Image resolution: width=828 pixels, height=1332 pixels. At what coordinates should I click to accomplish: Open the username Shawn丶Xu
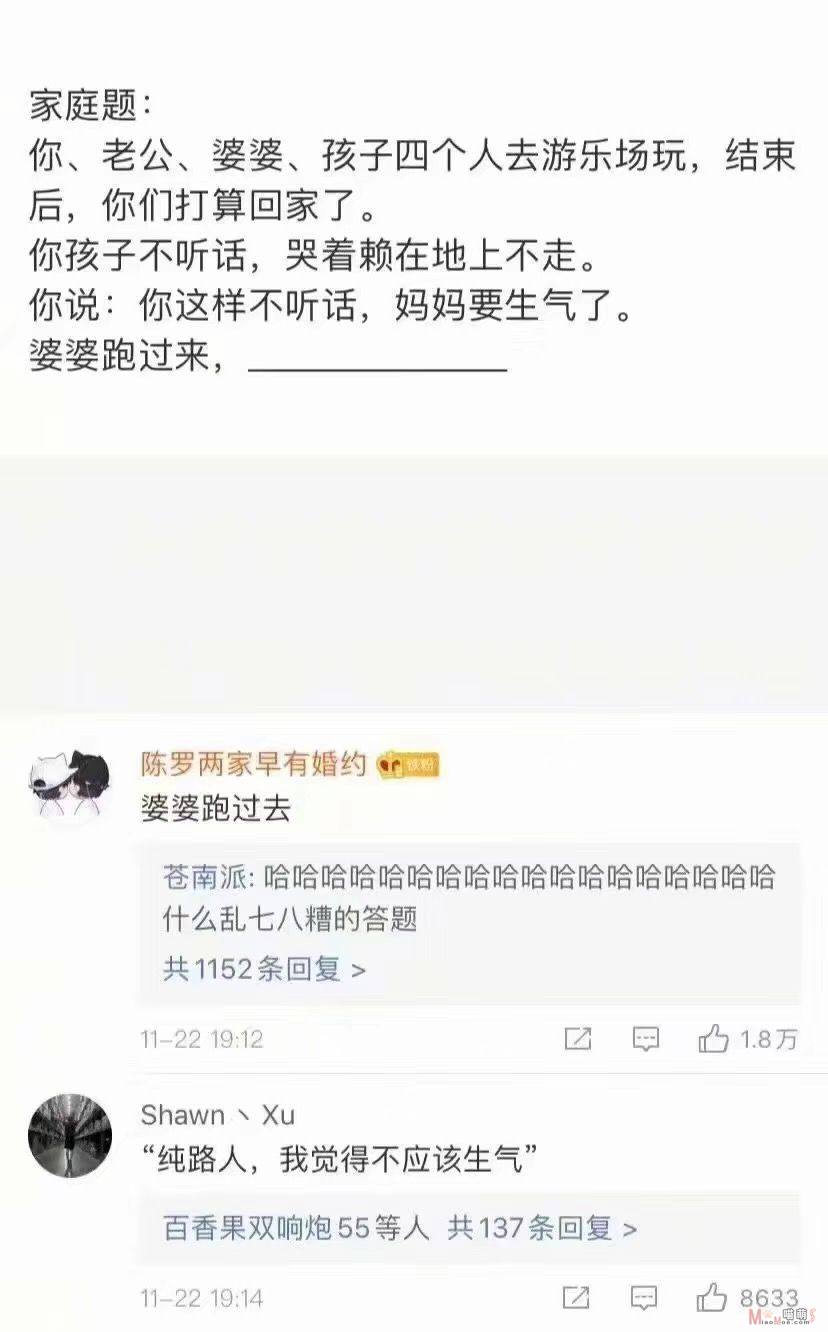pos(218,1115)
